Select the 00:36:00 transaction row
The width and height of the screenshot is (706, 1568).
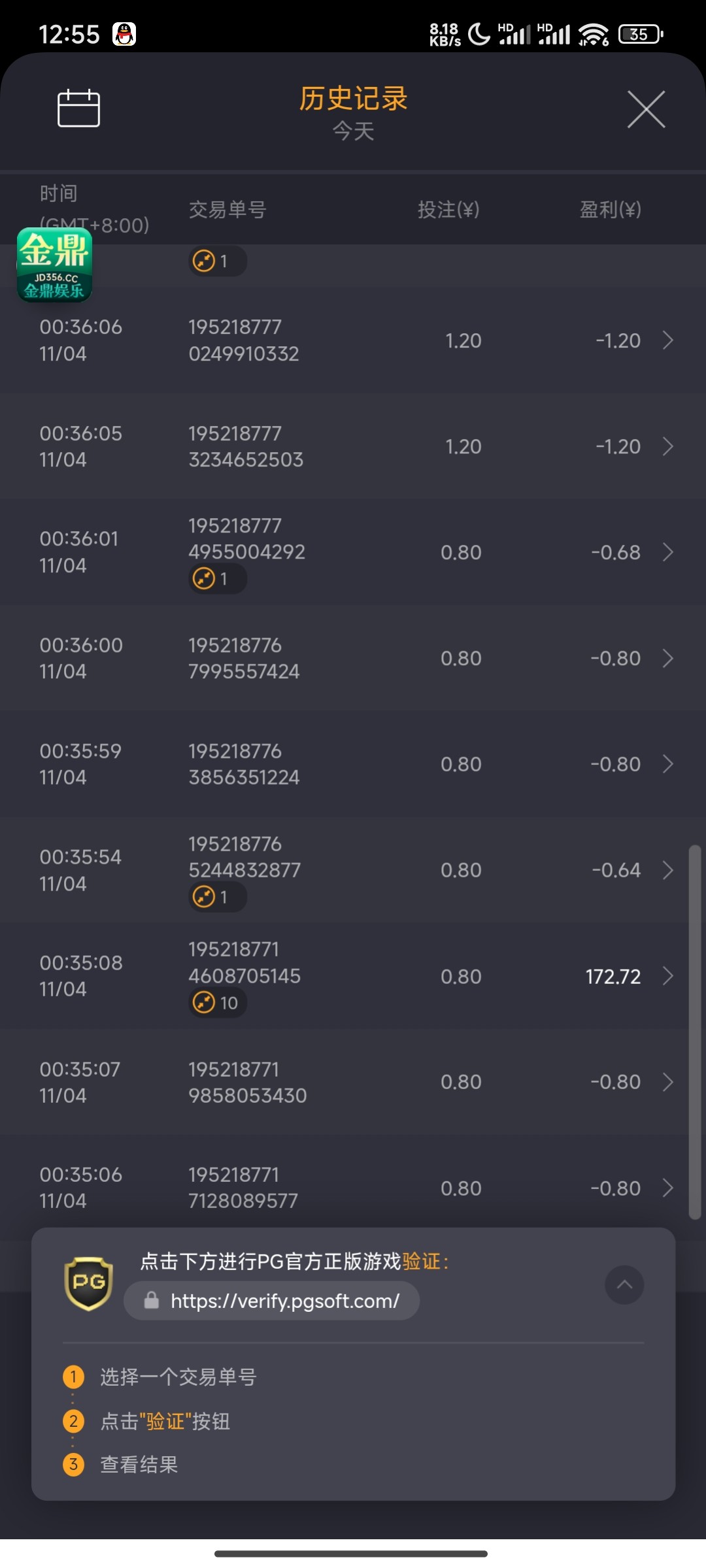pos(353,659)
